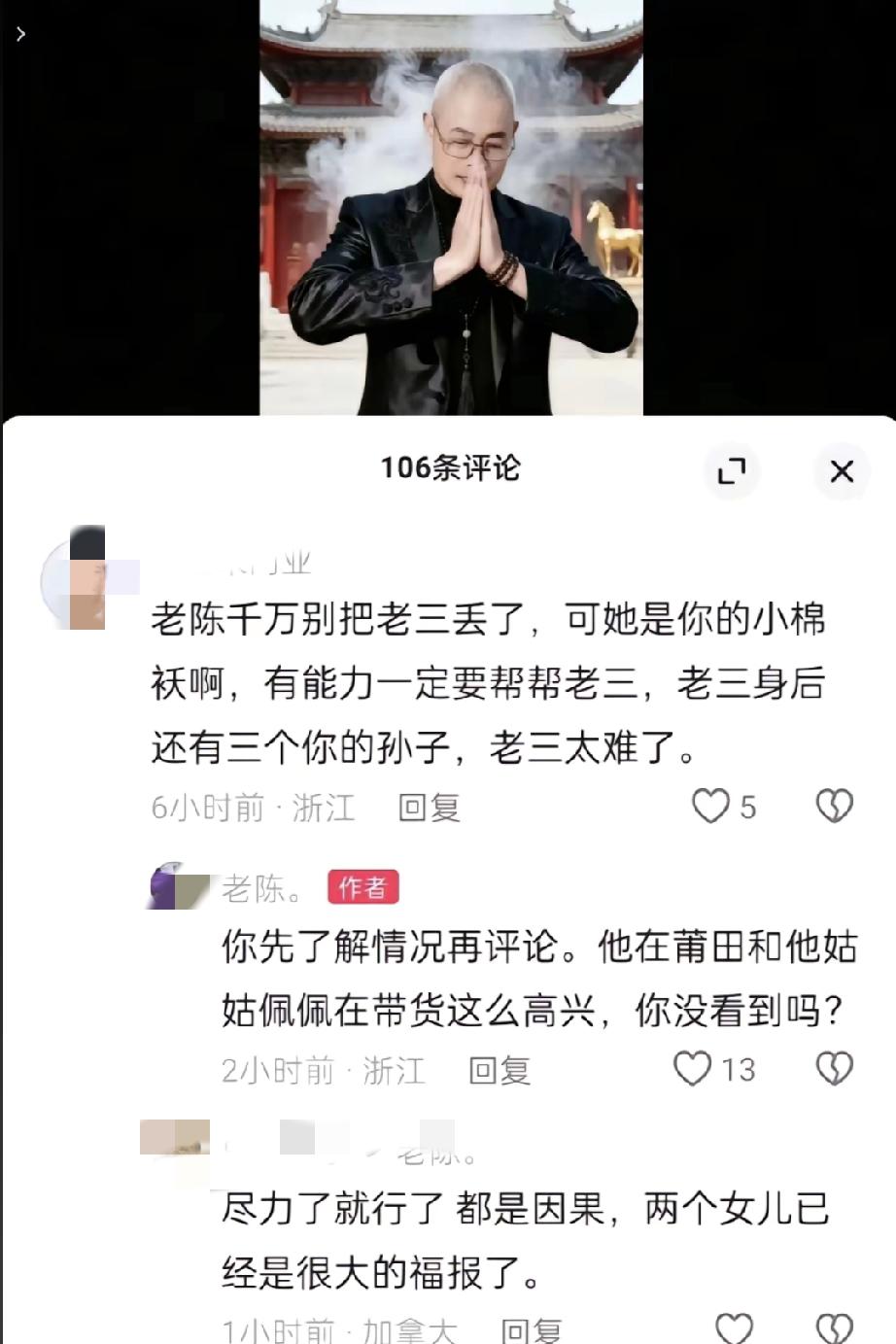This screenshot has width=896, height=1344.
Task: Toggle dislike on the second comment
Action: pyautogui.click(x=833, y=1069)
